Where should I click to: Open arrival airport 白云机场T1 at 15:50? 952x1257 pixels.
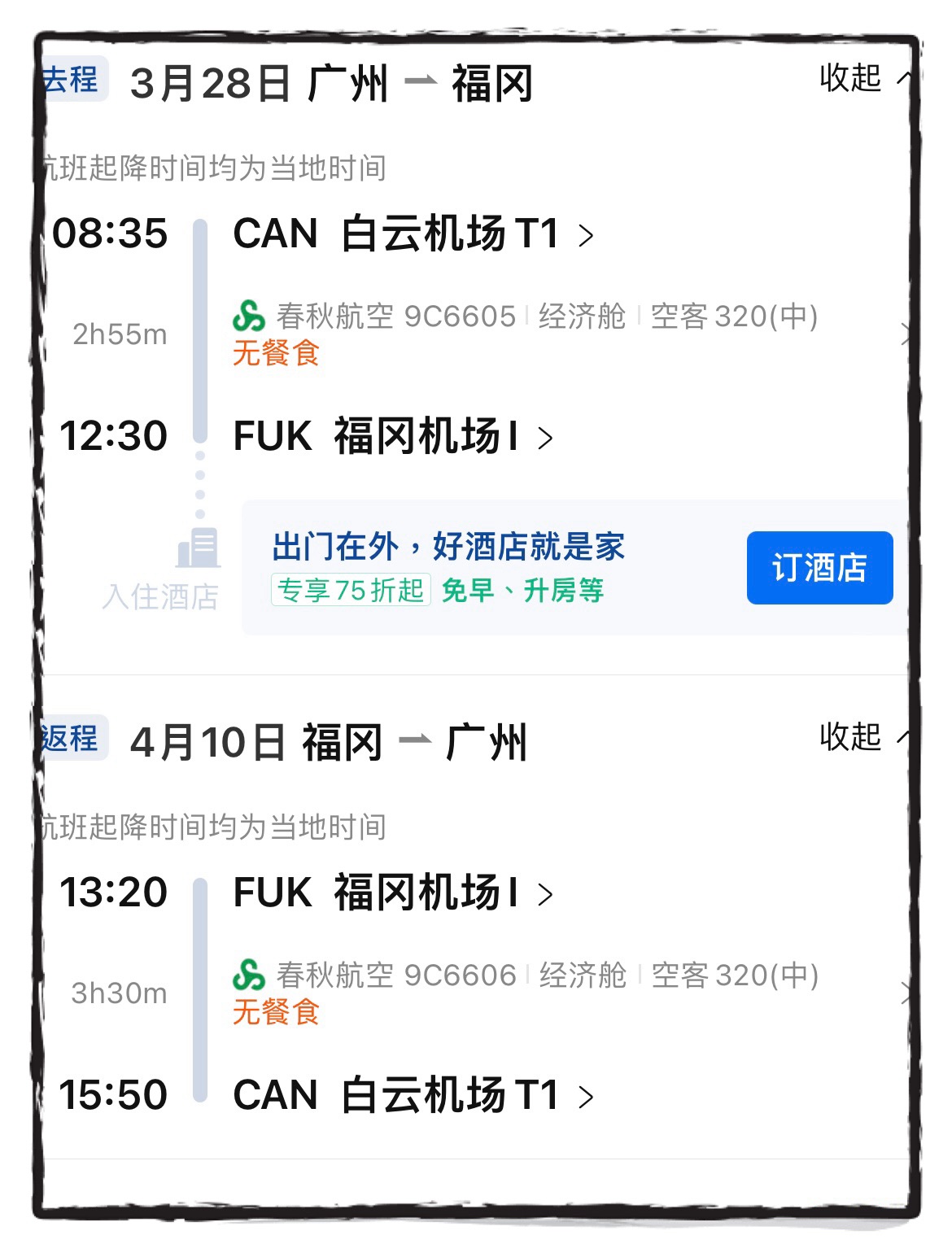point(413,1095)
